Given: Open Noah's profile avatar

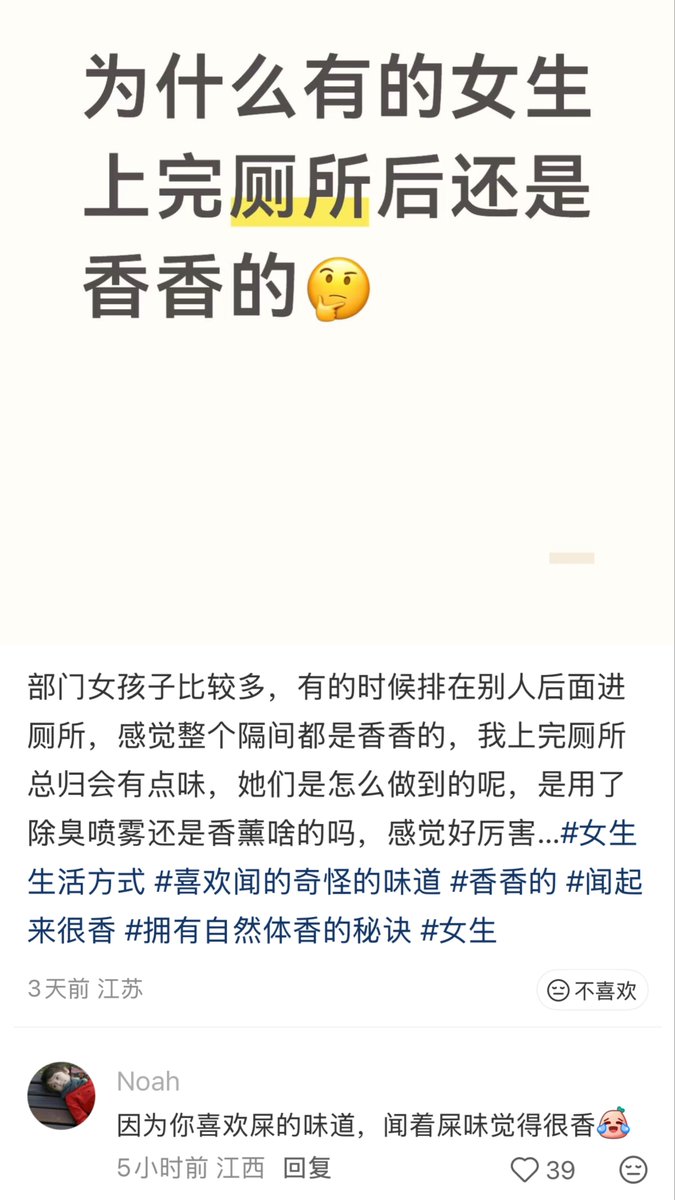Looking at the screenshot, I should (x=61, y=1096).
